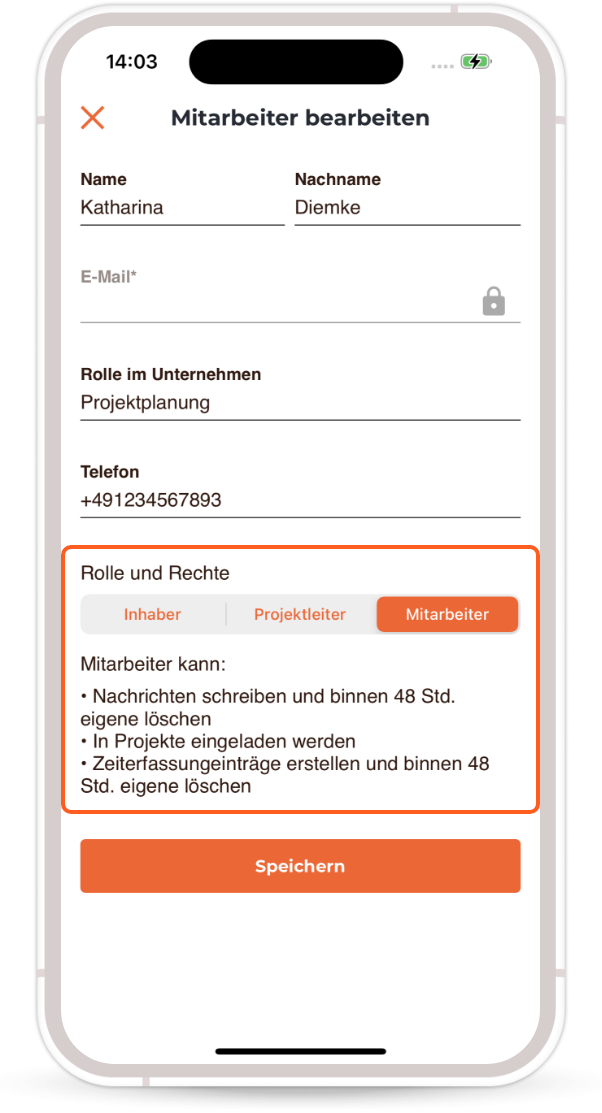602x1113 pixels.
Task: Switch to the Projektleiter role
Action: (x=300, y=615)
